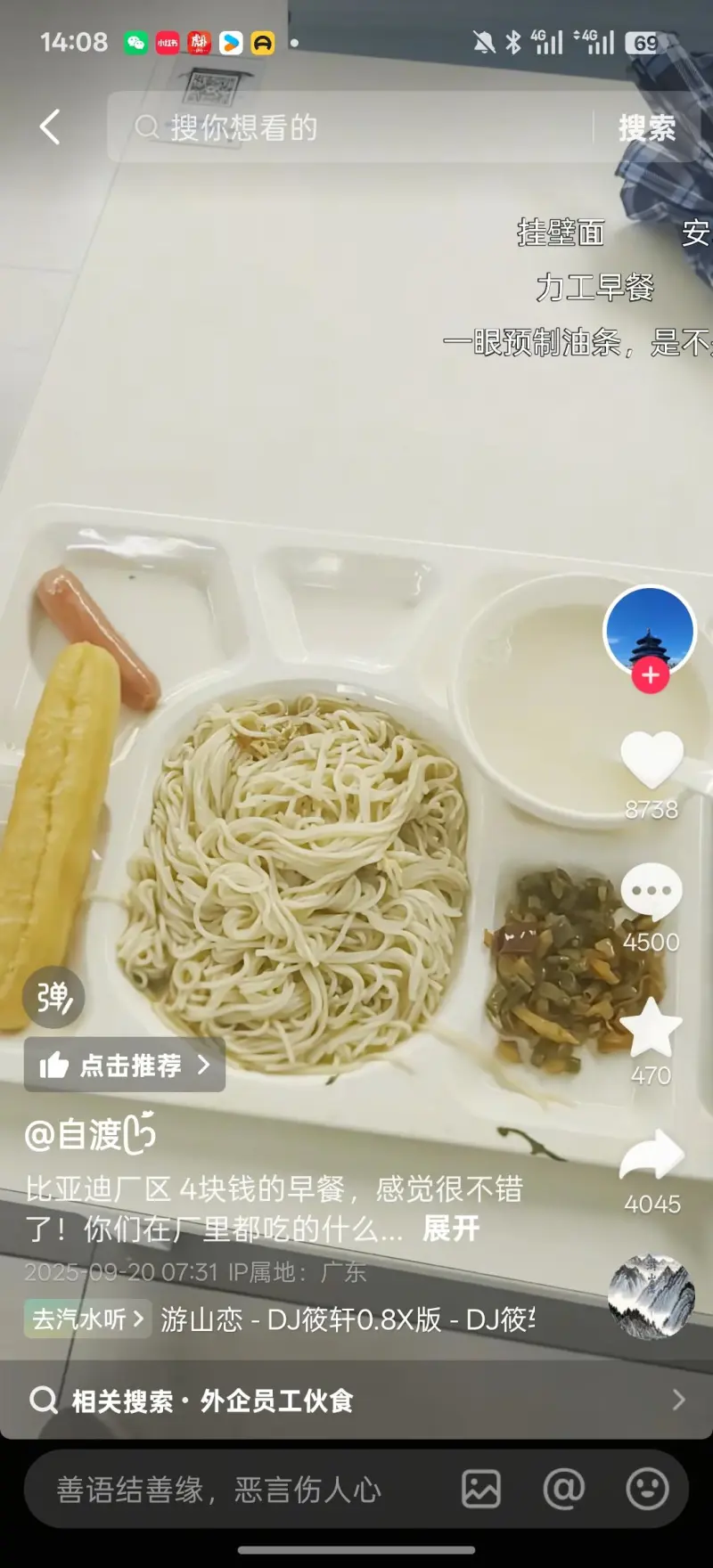The width and height of the screenshot is (713, 1568).
Task: Tap the 搜索 button
Action: point(647,128)
